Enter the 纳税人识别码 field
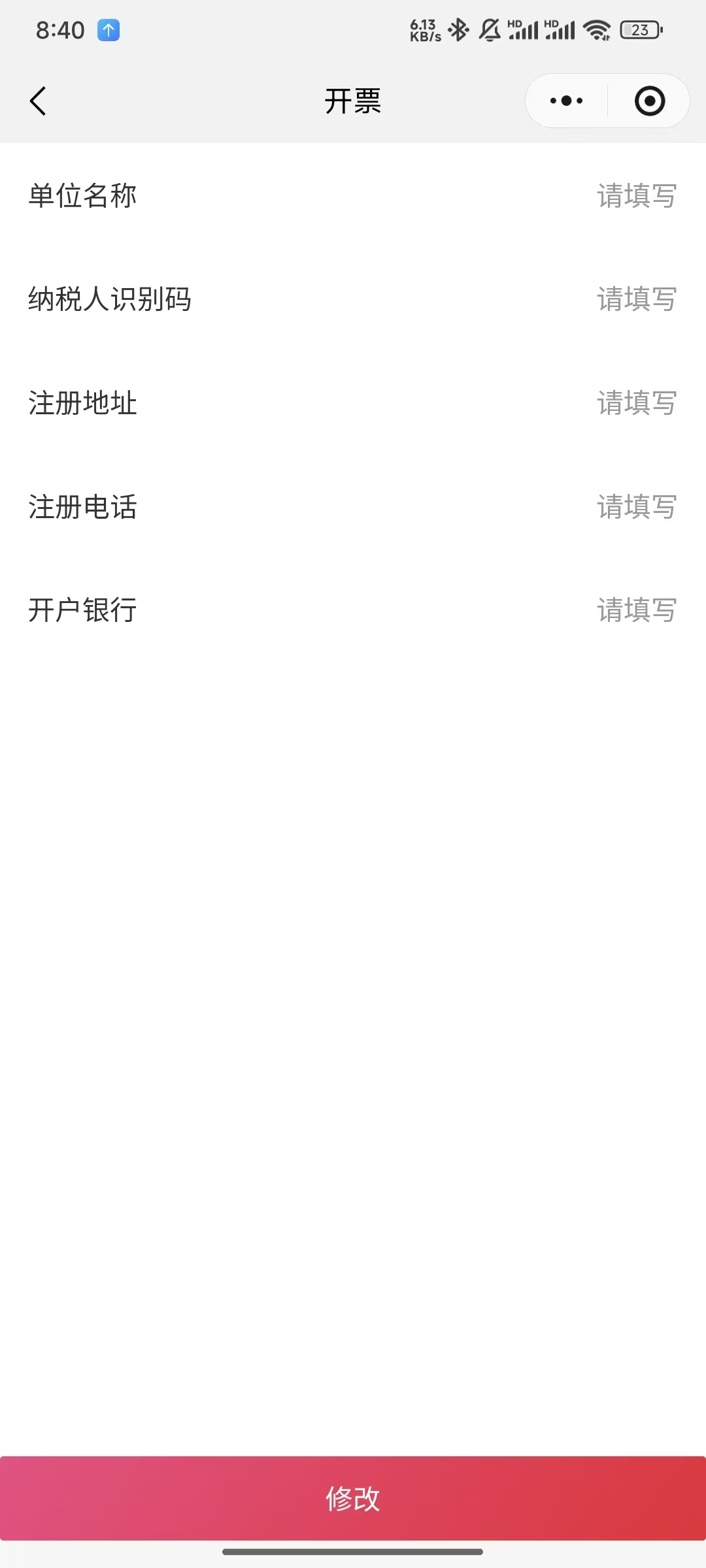This screenshot has height=1568, width=706. click(635, 299)
